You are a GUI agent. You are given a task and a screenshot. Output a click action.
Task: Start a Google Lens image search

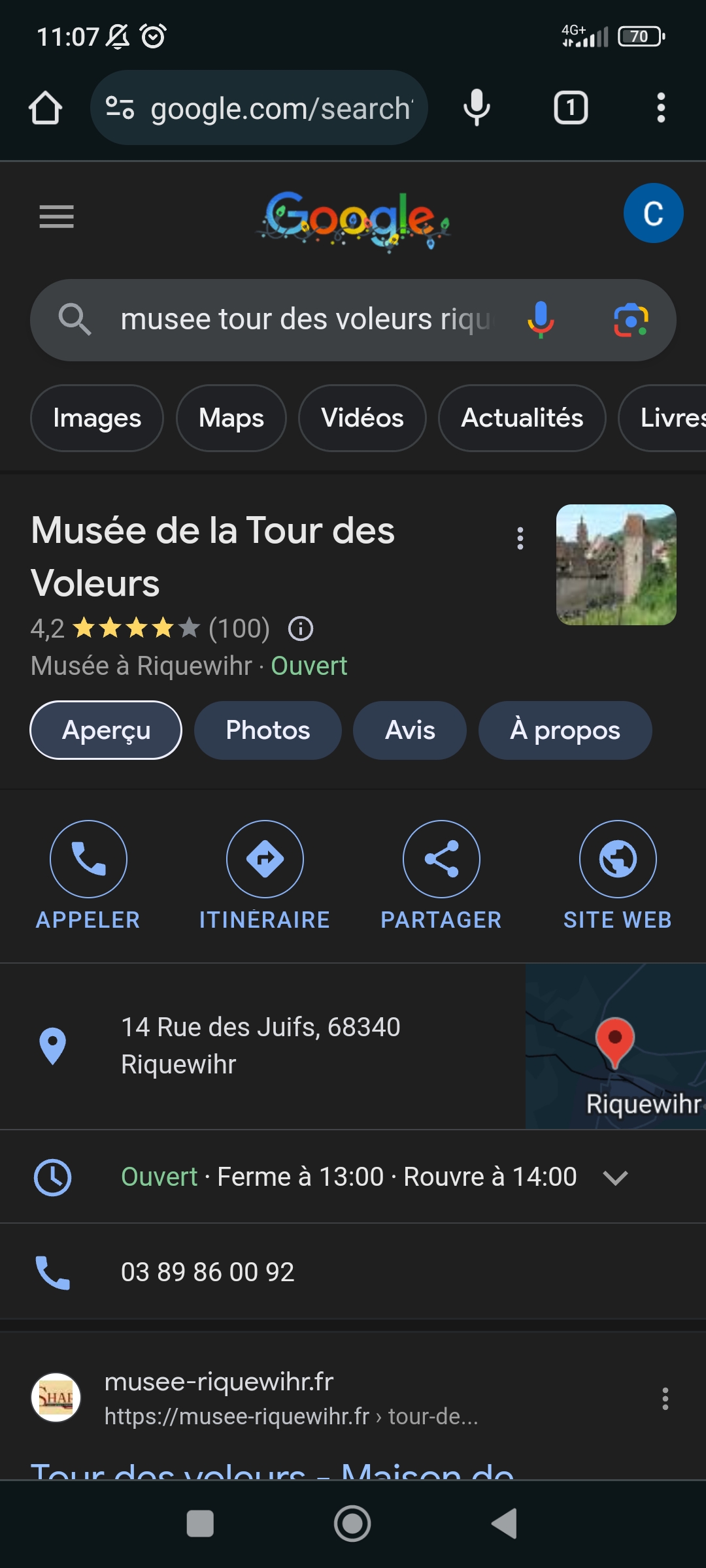coord(631,320)
